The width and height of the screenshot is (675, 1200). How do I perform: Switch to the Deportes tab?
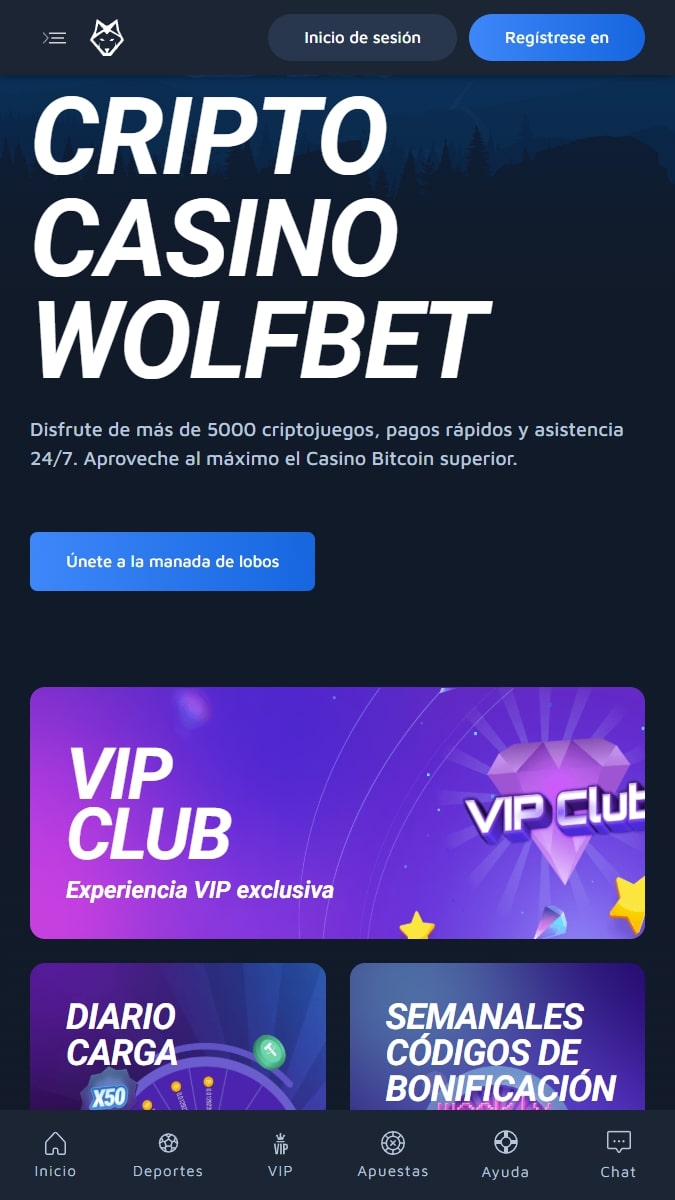pyautogui.click(x=168, y=1155)
